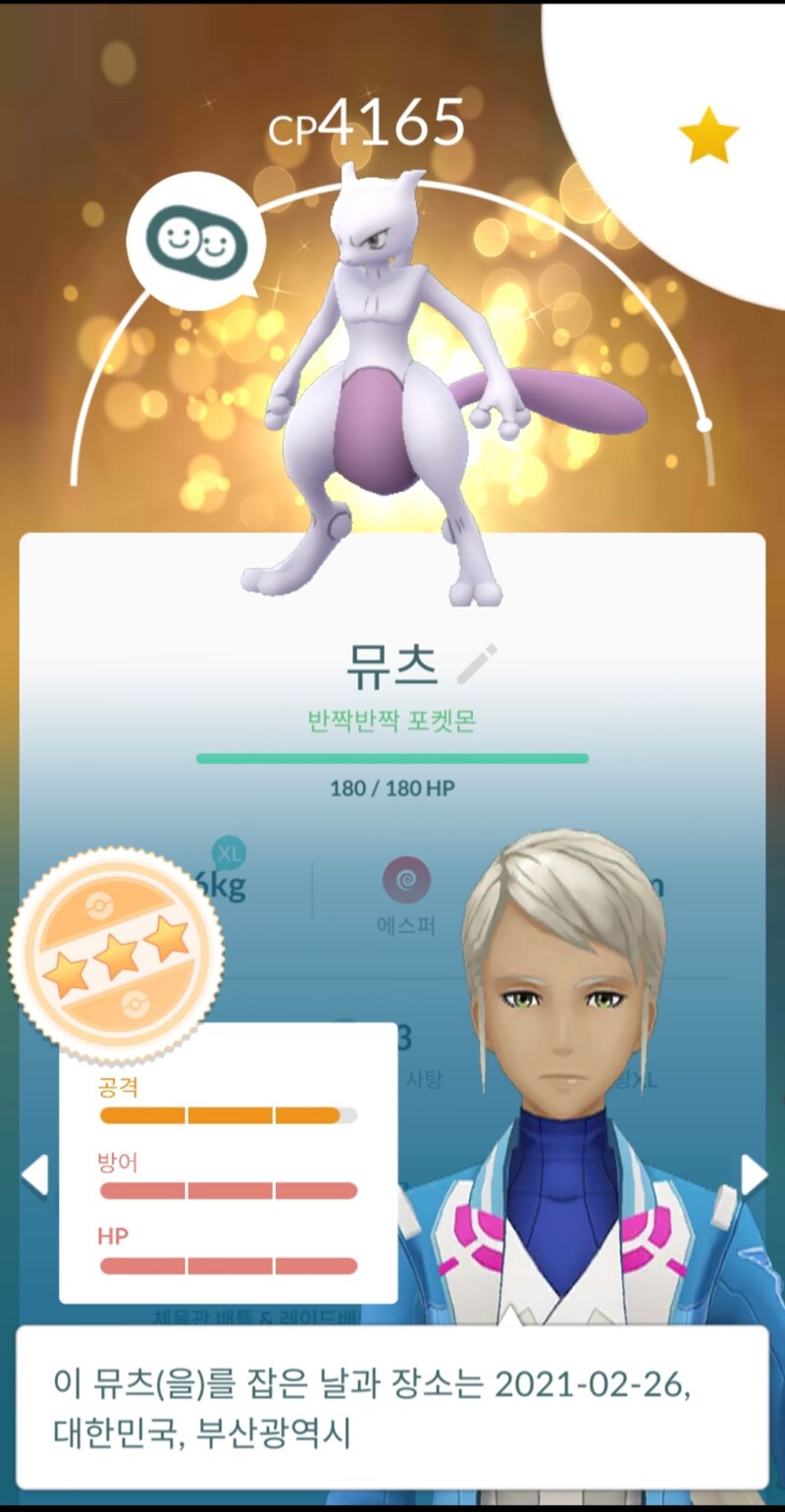This screenshot has height=1512, width=785.
Task: Edit 뮤츠's nickname with the pencil icon
Action: (x=478, y=665)
